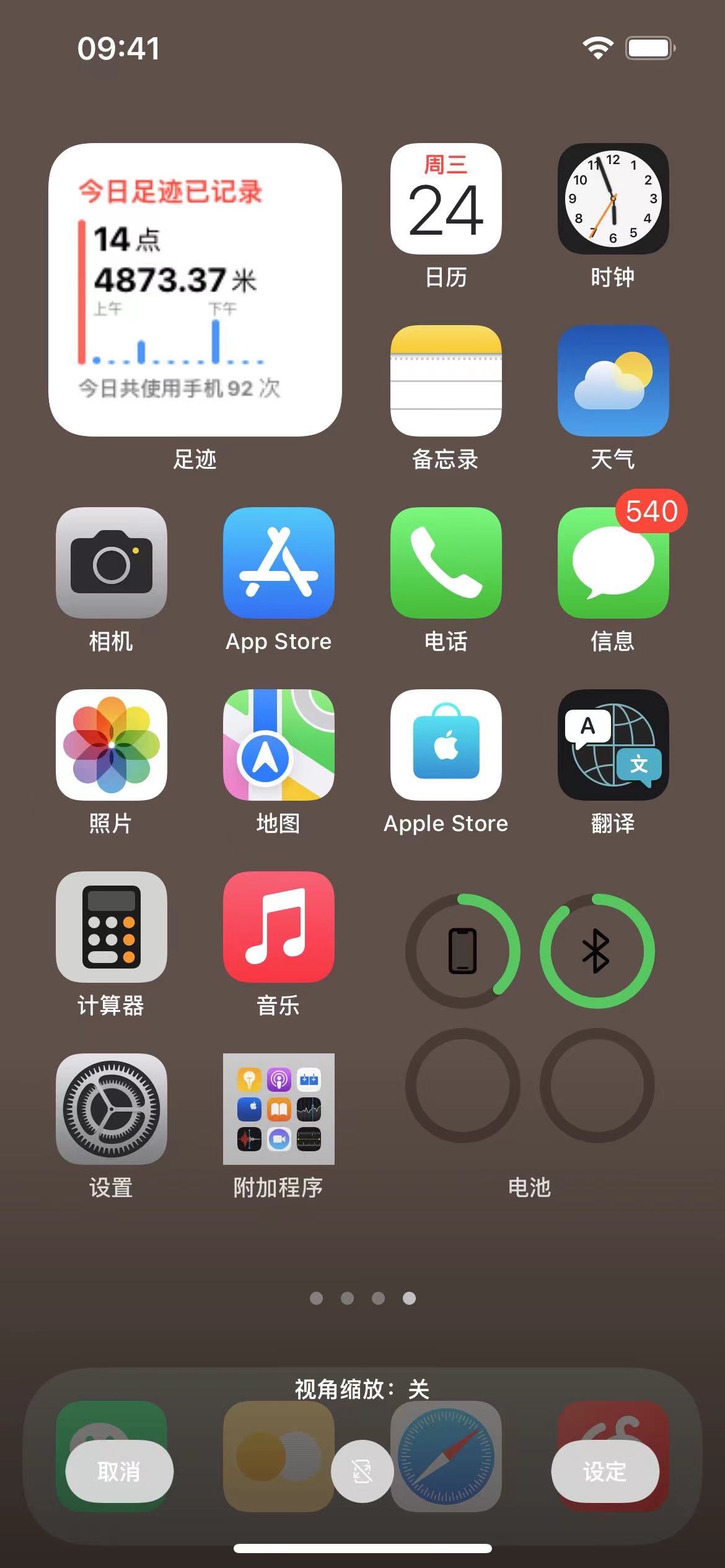Open 设置 settings
Viewport: 725px width, 1568px height.
coord(112,1108)
